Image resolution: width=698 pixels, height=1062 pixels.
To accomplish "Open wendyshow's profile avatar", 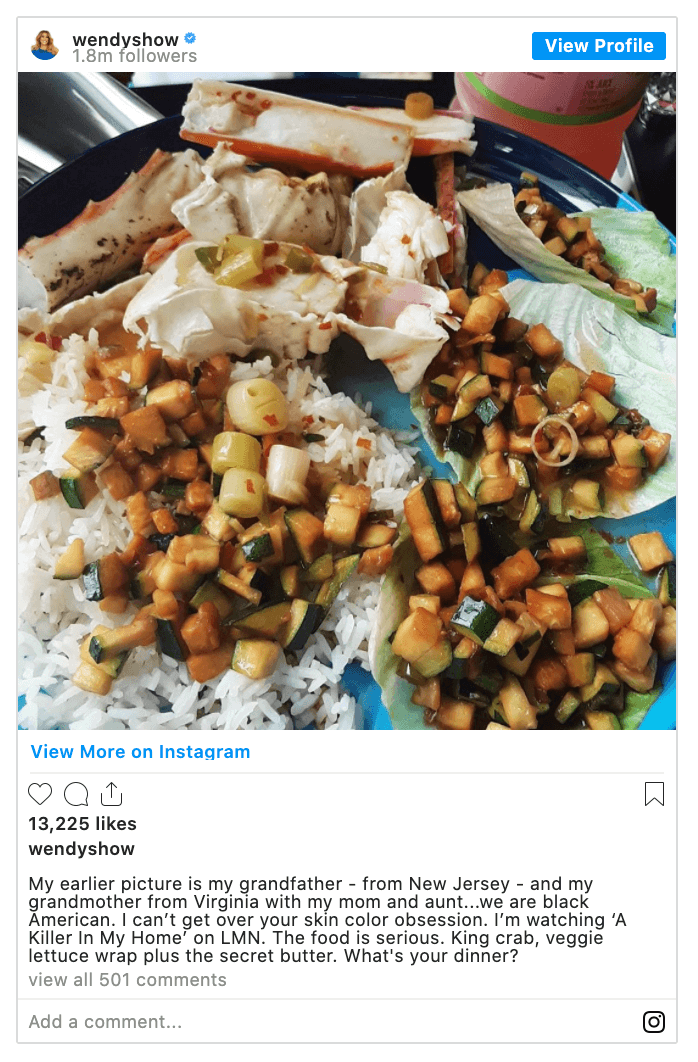I will tap(45, 45).
